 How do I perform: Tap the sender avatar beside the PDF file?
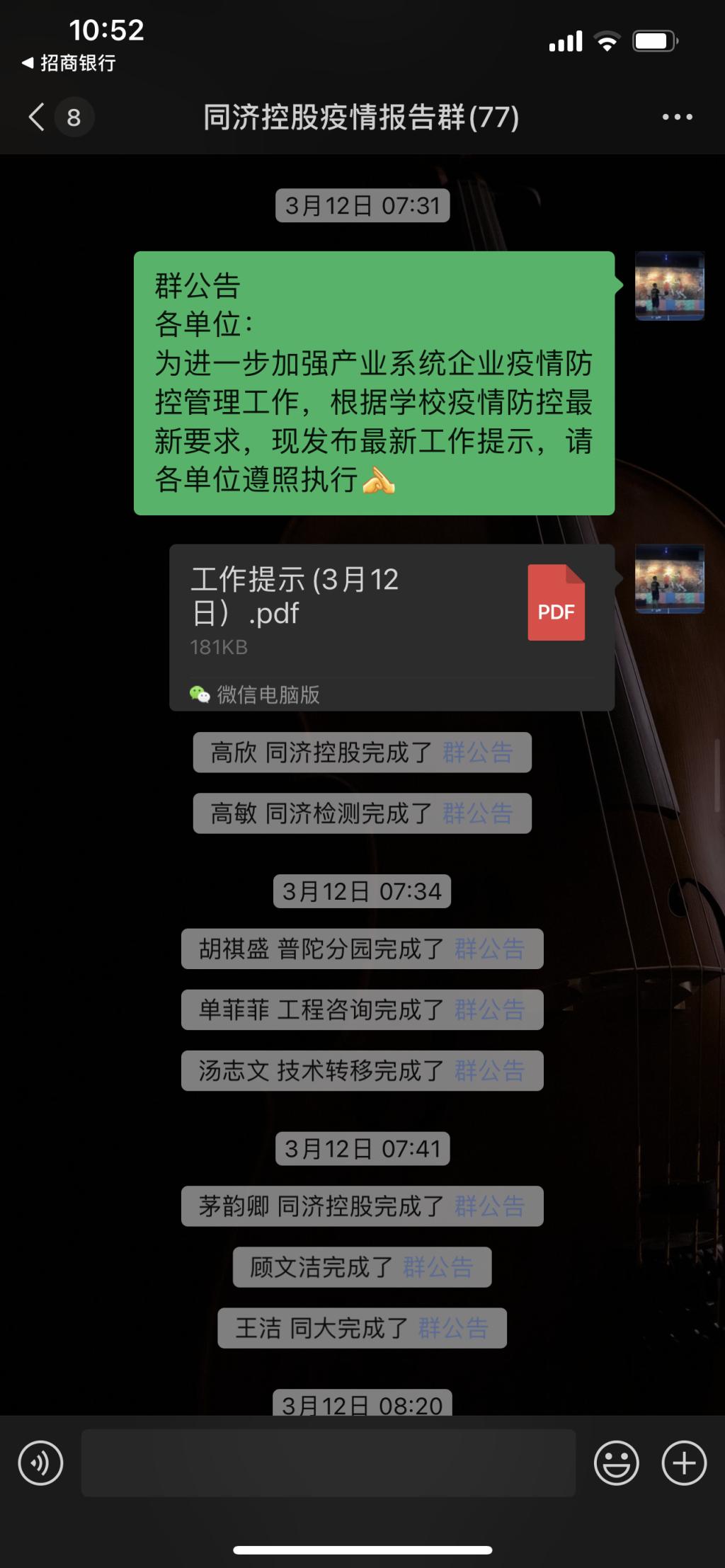[669, 578]
